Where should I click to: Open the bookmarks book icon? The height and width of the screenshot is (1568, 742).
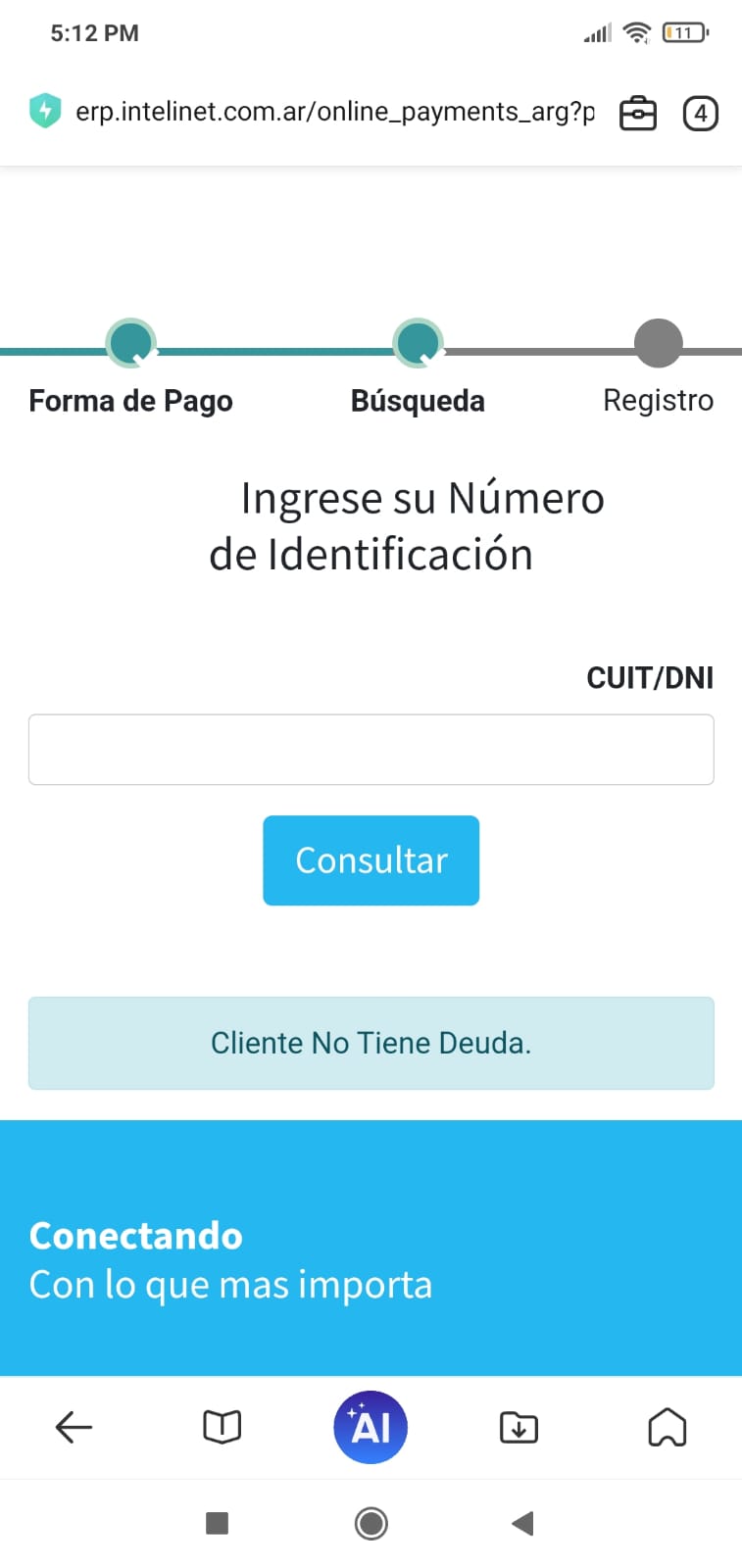(x=222, y=1427)
